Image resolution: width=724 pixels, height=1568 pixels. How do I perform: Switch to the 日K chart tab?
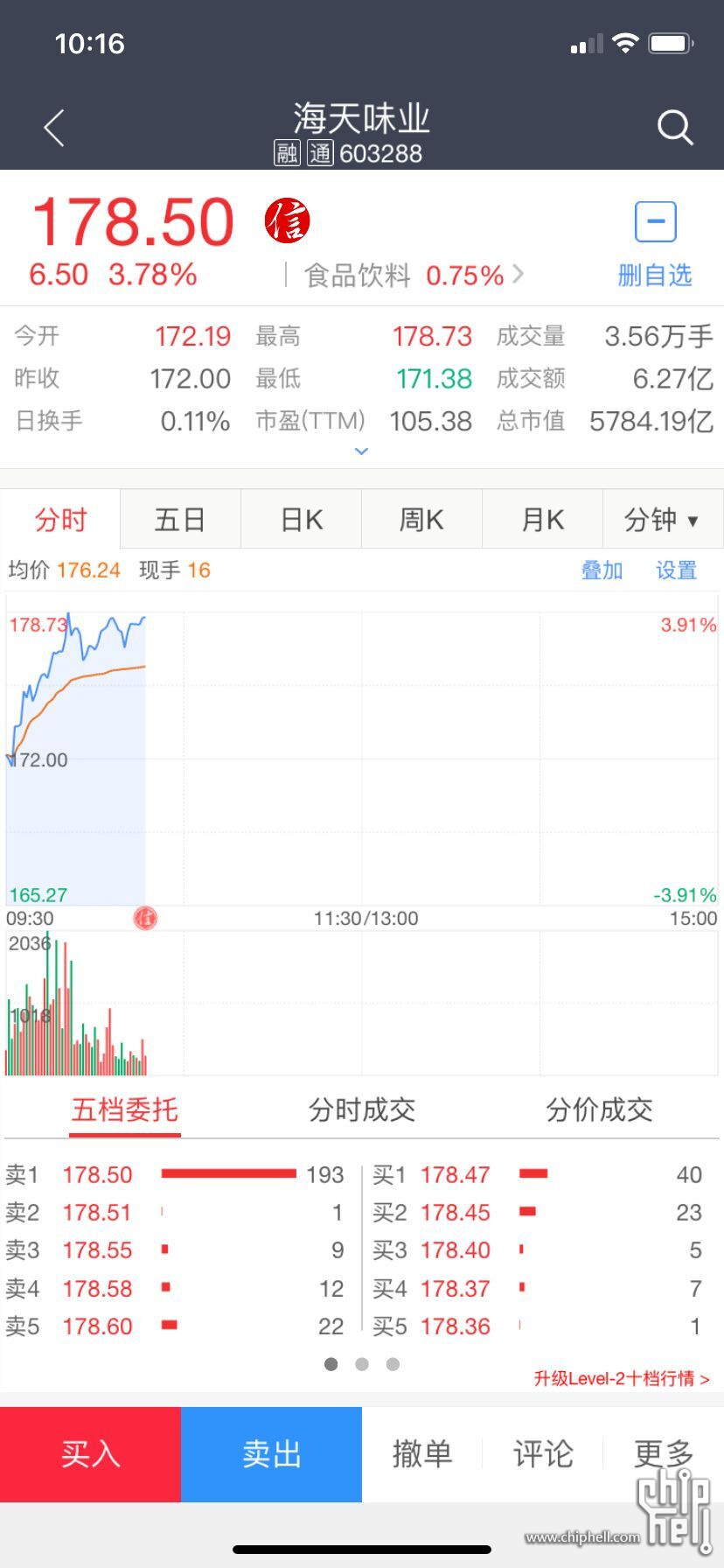(301, 519)
